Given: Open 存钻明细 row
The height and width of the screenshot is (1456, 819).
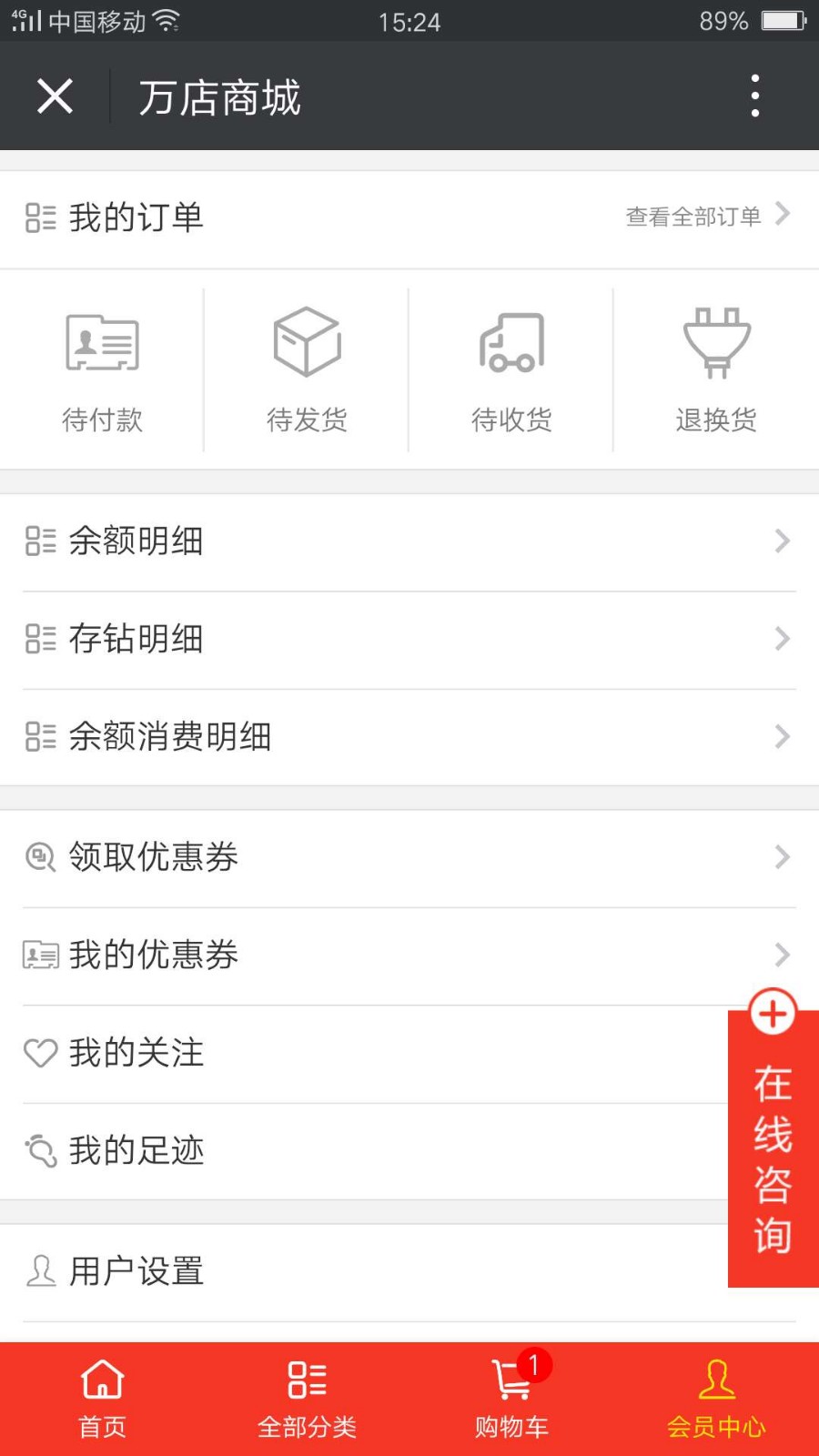Looking at the screenshot, I should tap(409, 639).
